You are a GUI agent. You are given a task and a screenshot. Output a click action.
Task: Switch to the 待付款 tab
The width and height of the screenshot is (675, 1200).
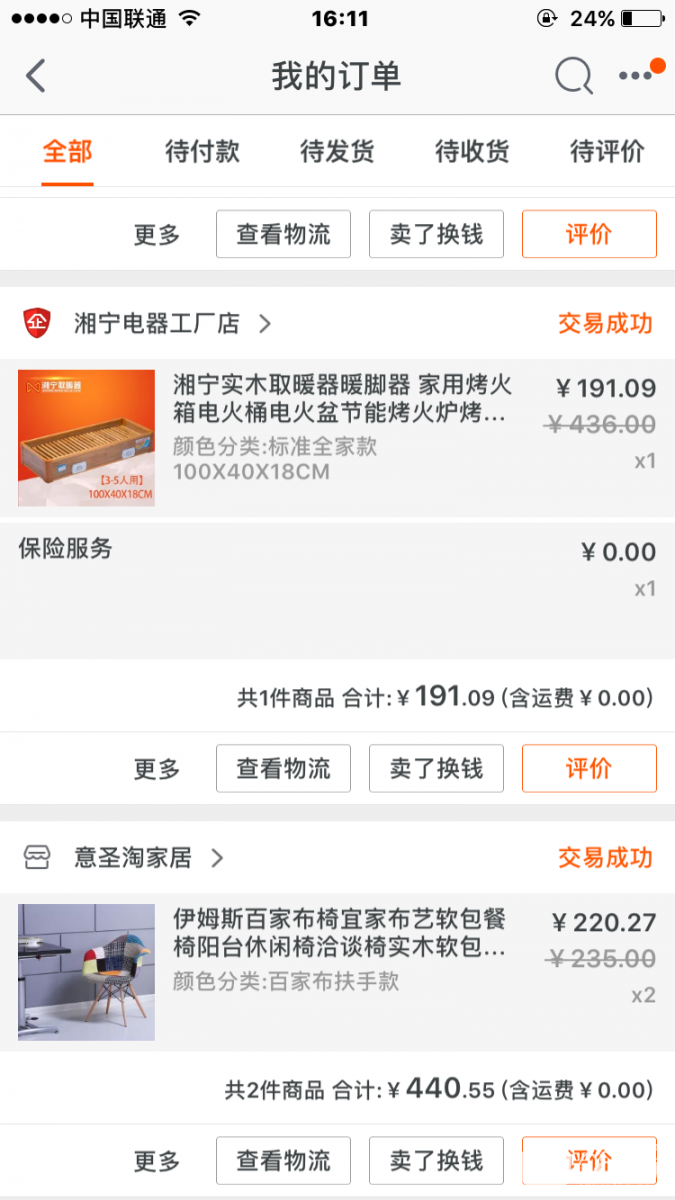point(202,152)
